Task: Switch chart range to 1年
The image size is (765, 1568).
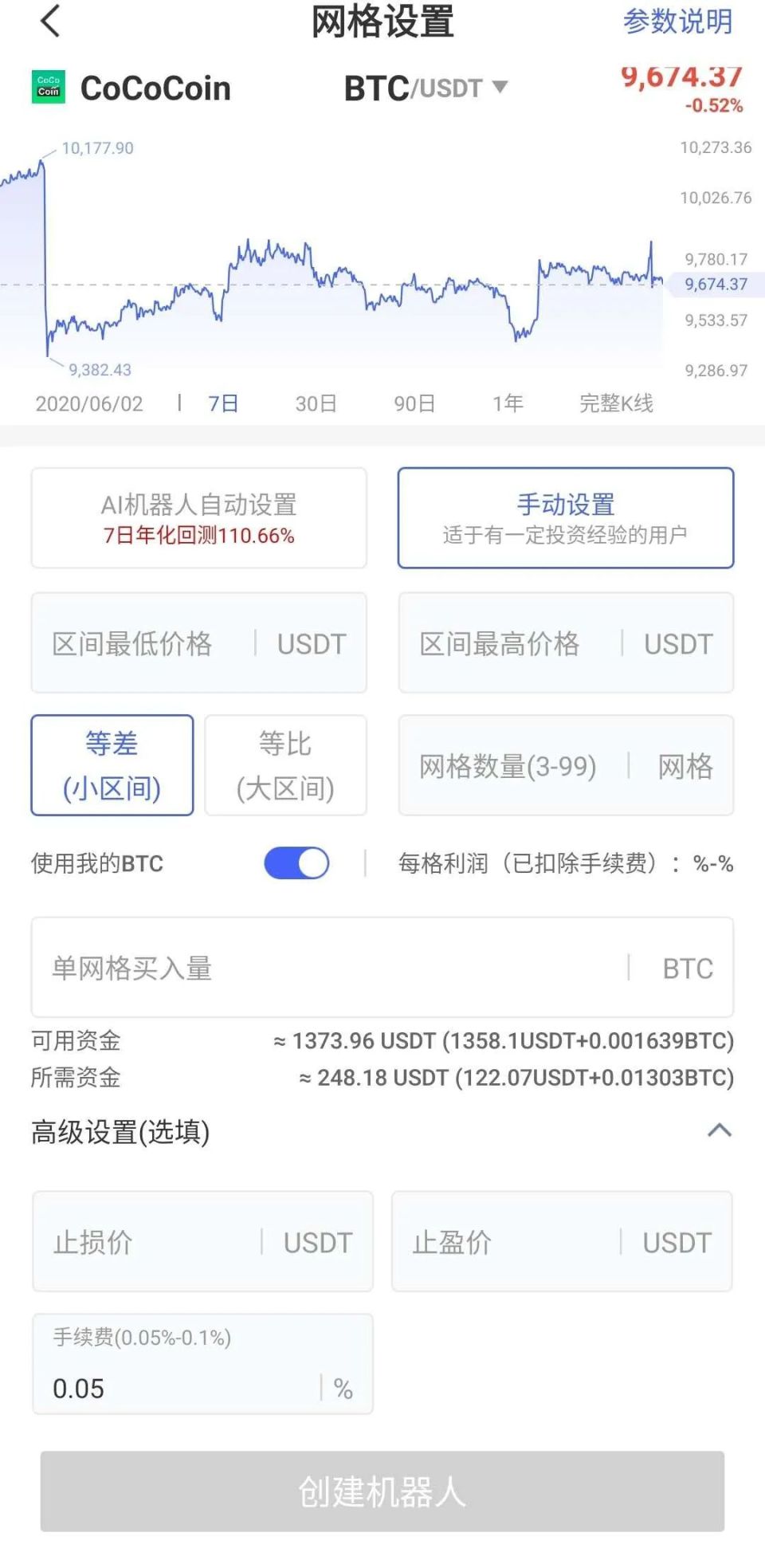Action: pos(508,403)
